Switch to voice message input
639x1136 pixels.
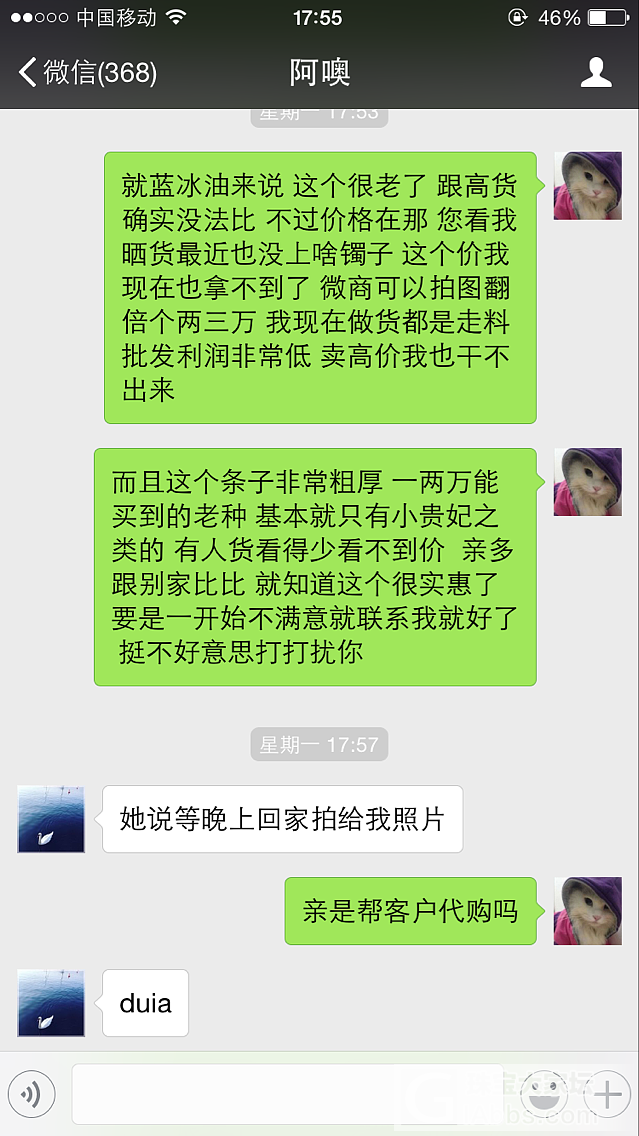click(31, 1096)
